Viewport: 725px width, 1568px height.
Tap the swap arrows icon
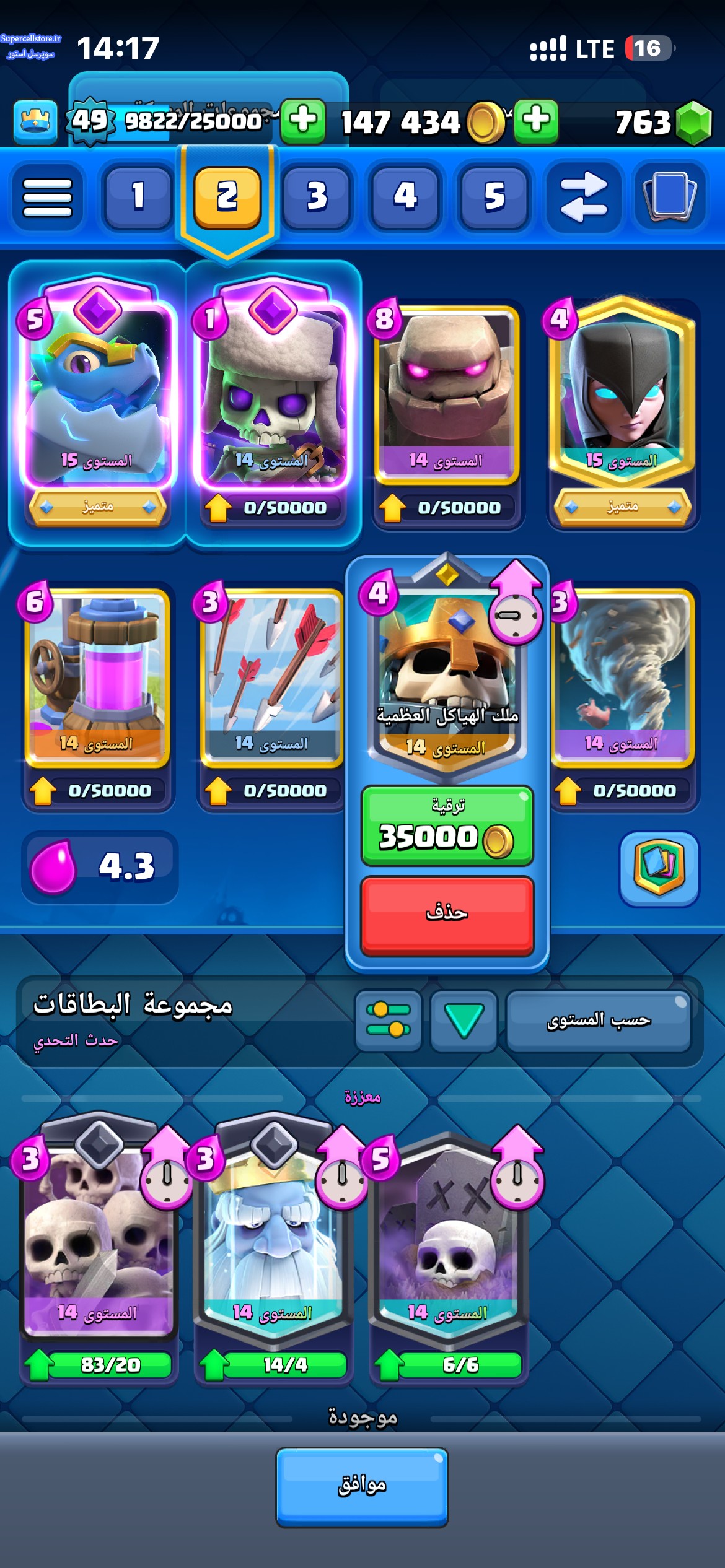point(582,197)
